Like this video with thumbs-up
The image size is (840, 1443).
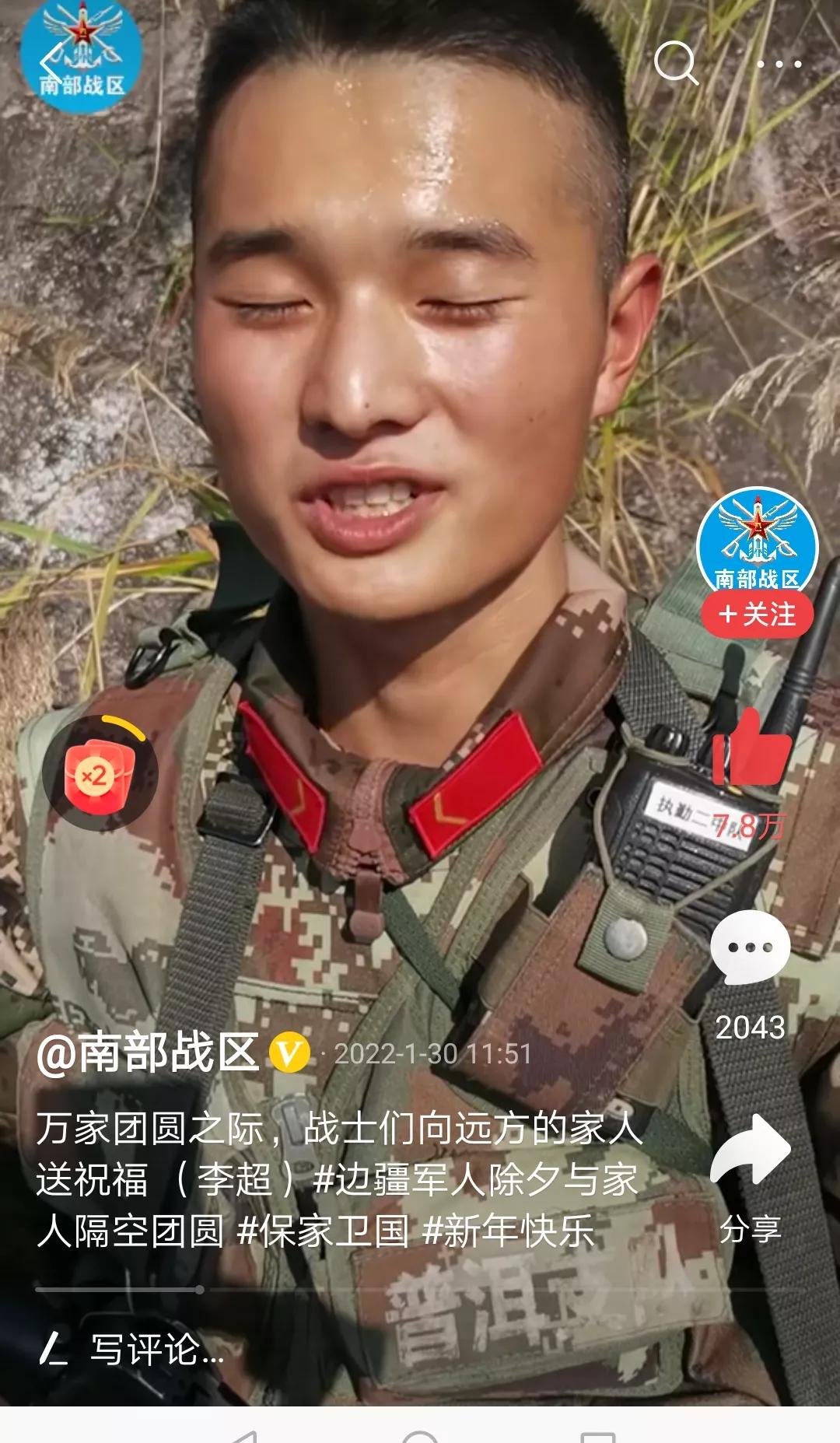[751, 748]
